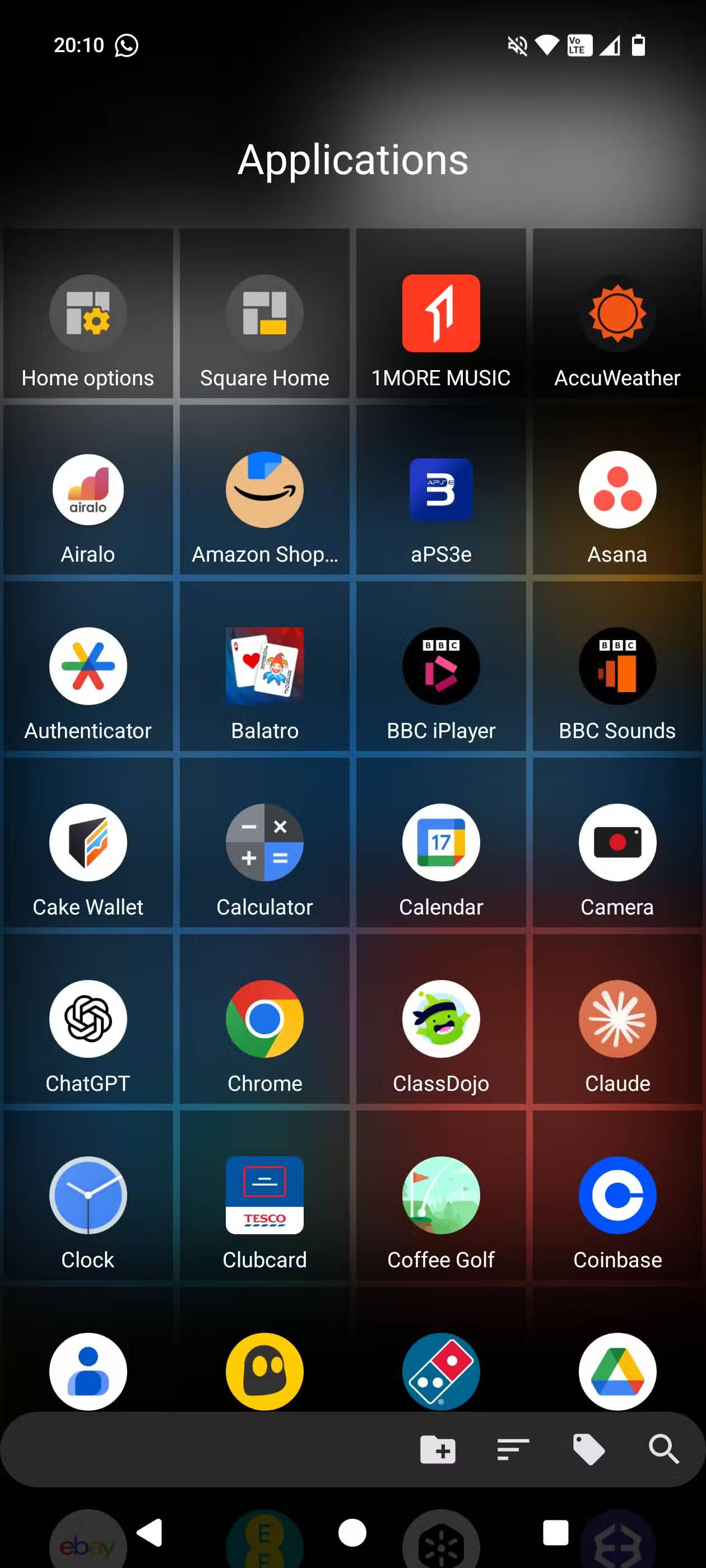Open the Asana app
Viewport: 706px width, 1568px height.
tap(617, 490)
